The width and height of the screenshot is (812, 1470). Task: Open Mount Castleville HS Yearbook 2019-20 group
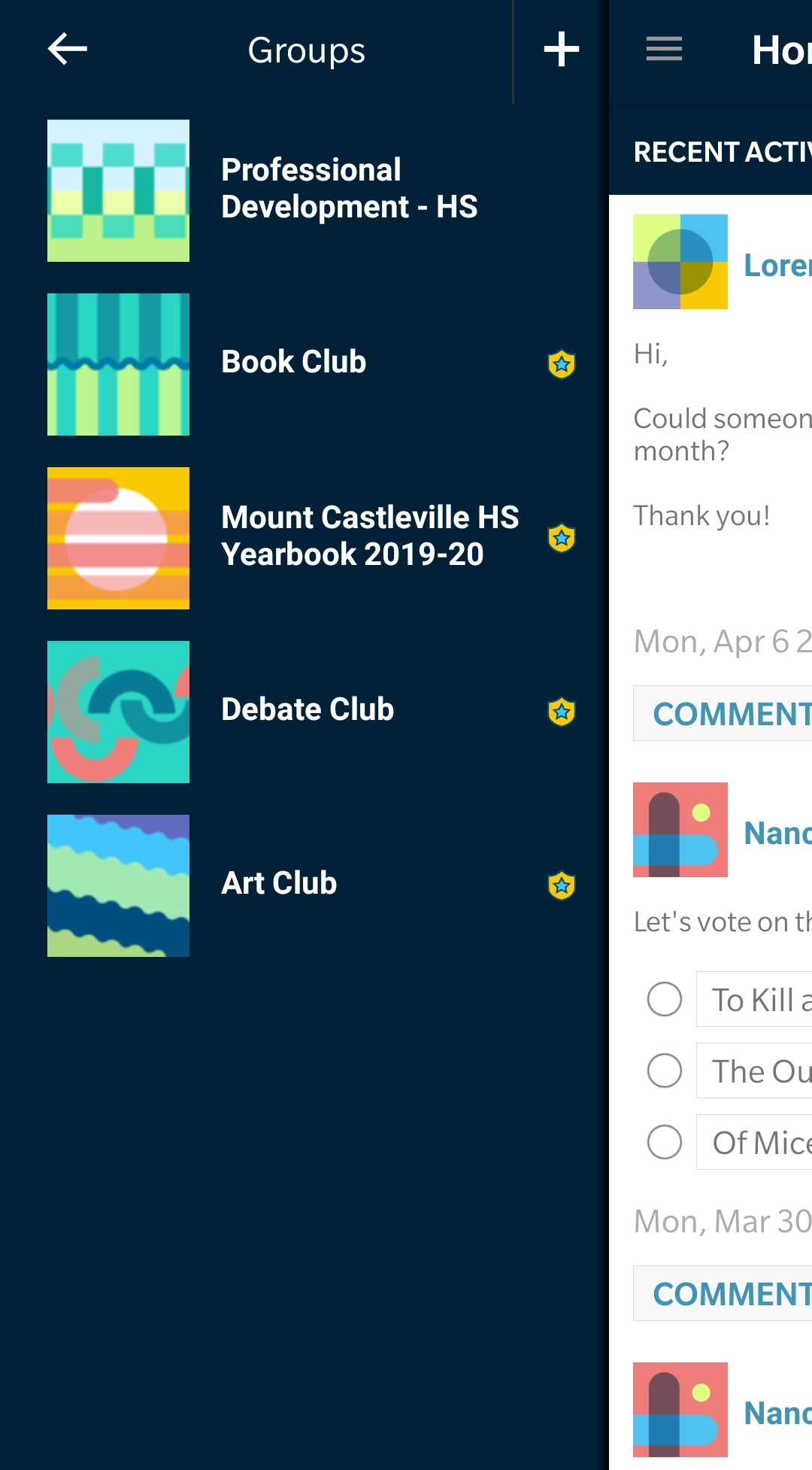click(x=370, y=536)
